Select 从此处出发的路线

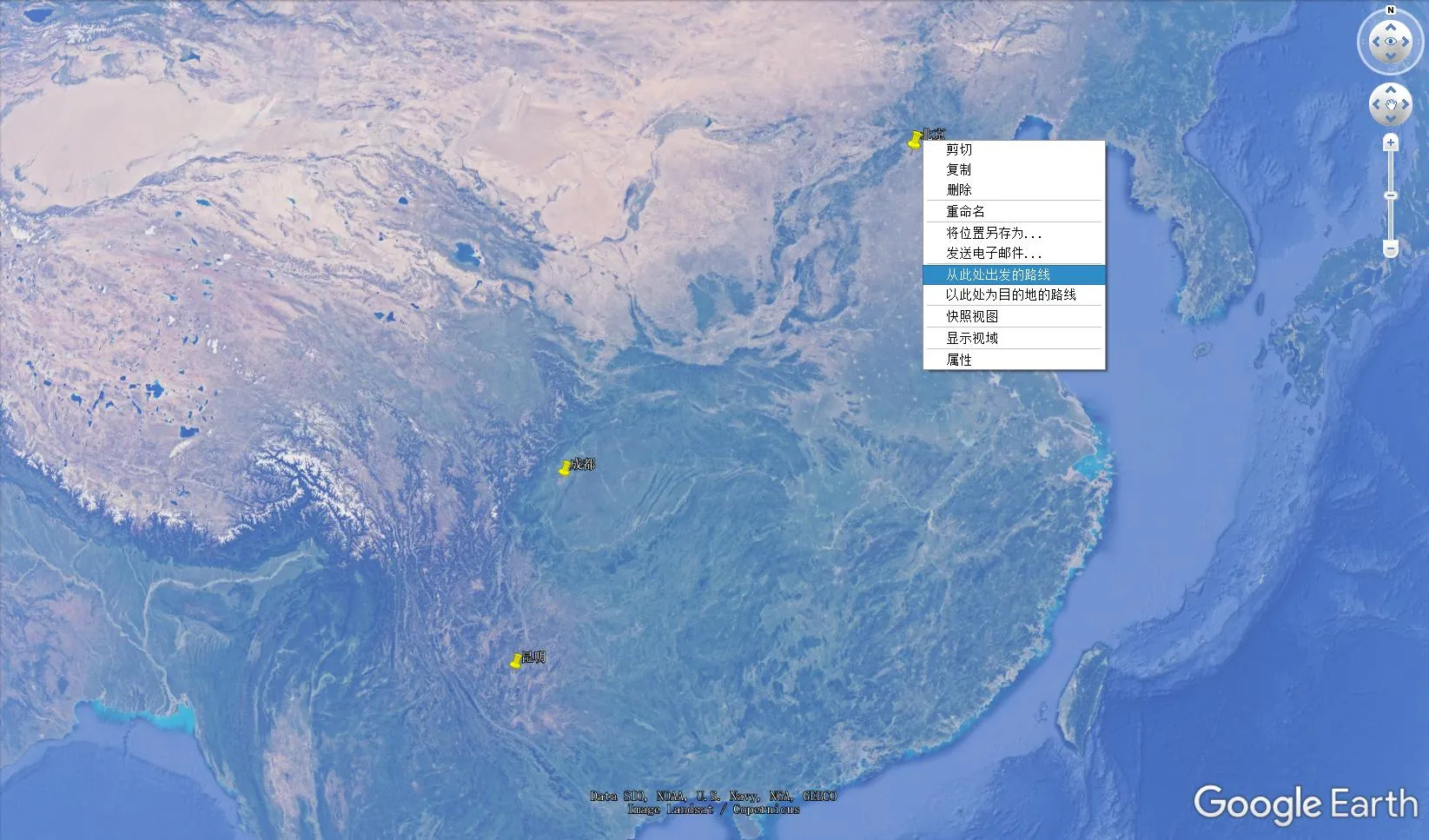997,274
